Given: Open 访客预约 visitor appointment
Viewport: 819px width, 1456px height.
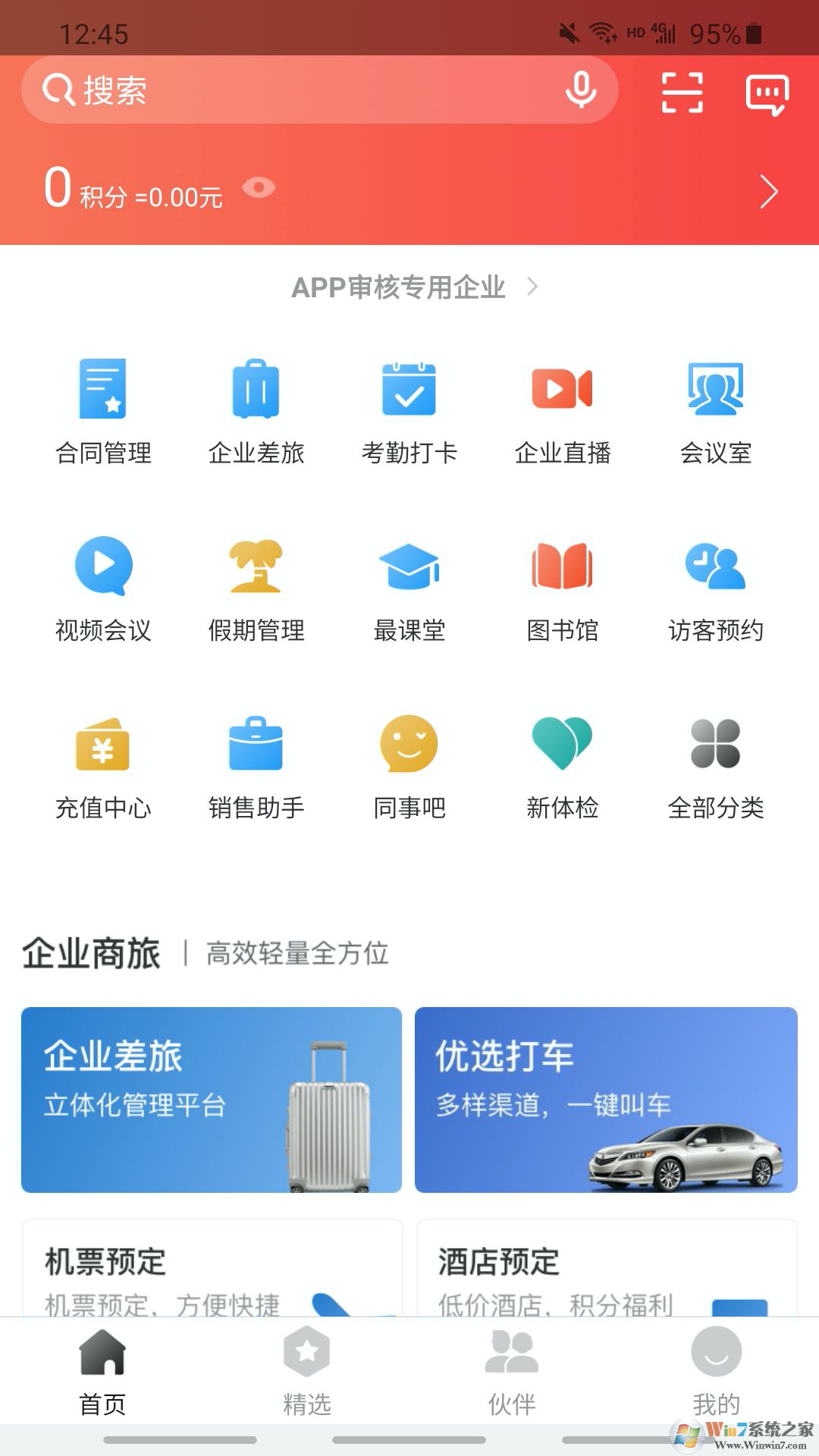Looking at the screenshot, I should click(714, 588).
